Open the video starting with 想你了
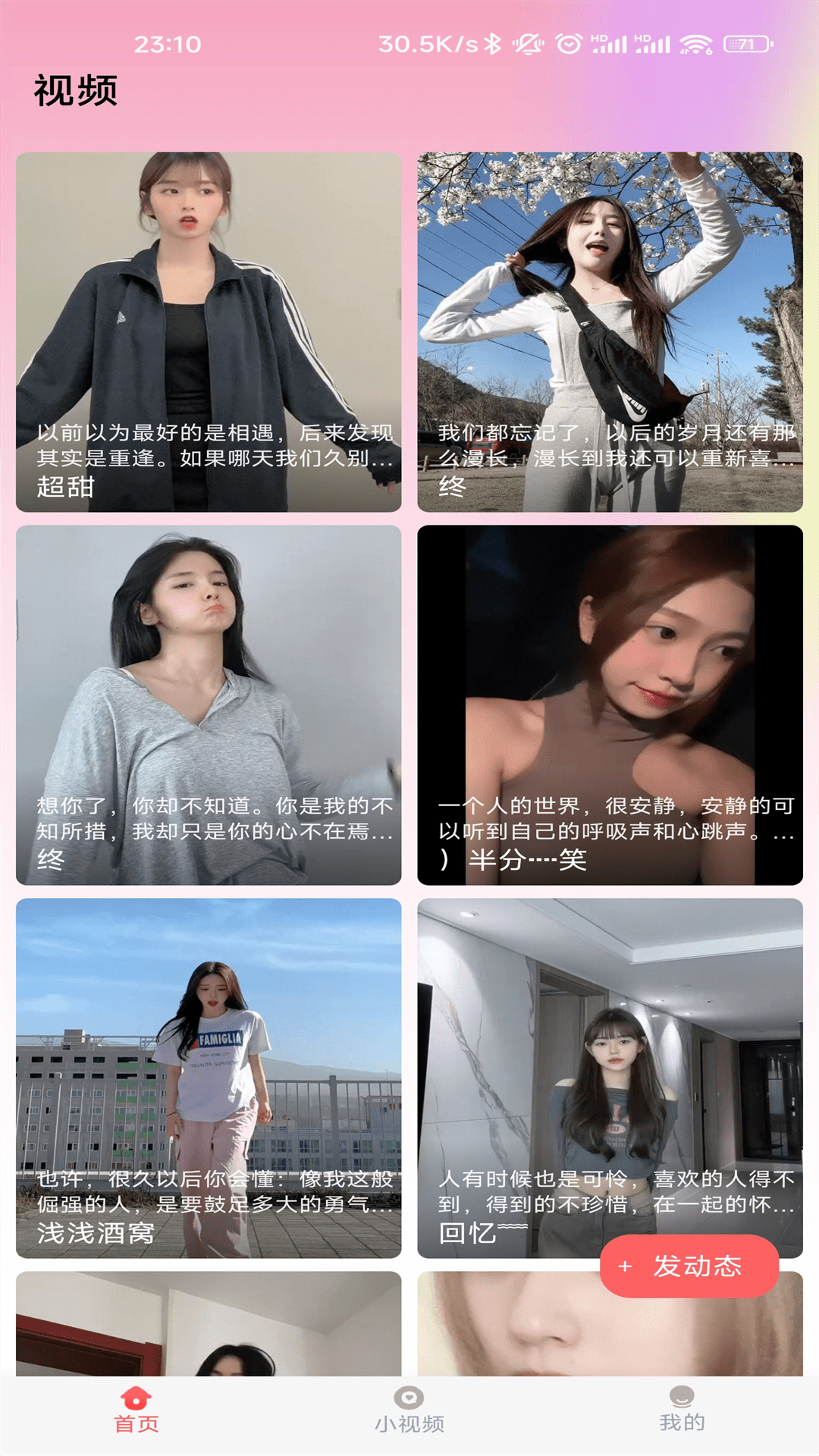 coord(209,705)
